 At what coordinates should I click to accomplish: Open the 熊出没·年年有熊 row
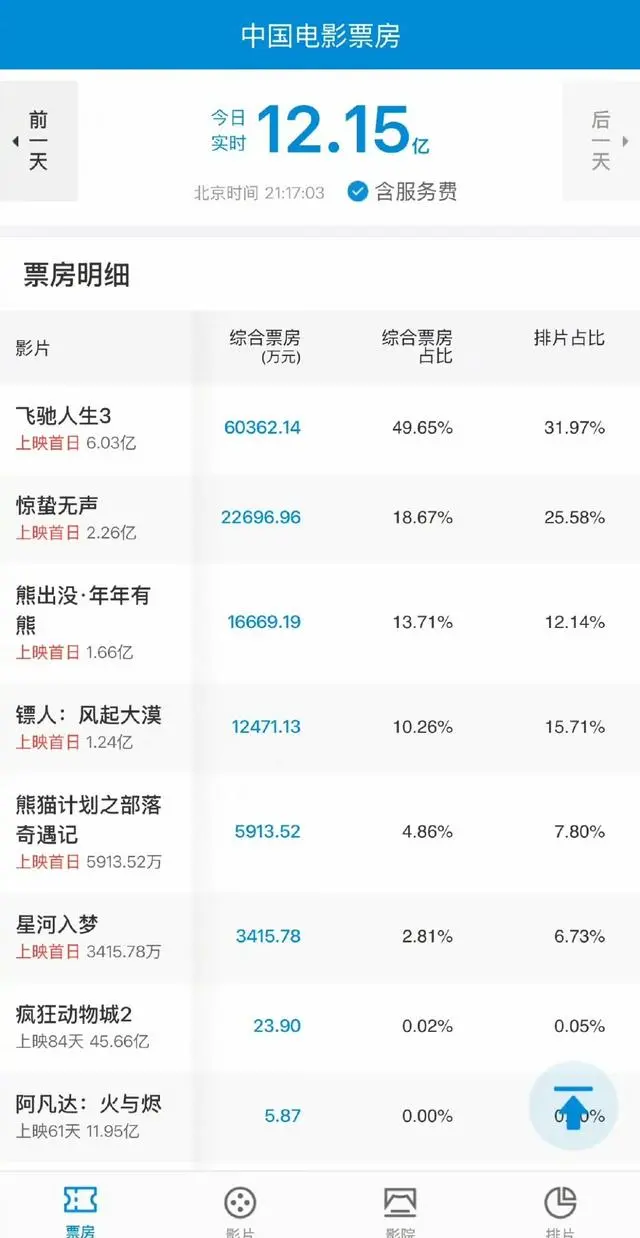click(x=83, y=596)
